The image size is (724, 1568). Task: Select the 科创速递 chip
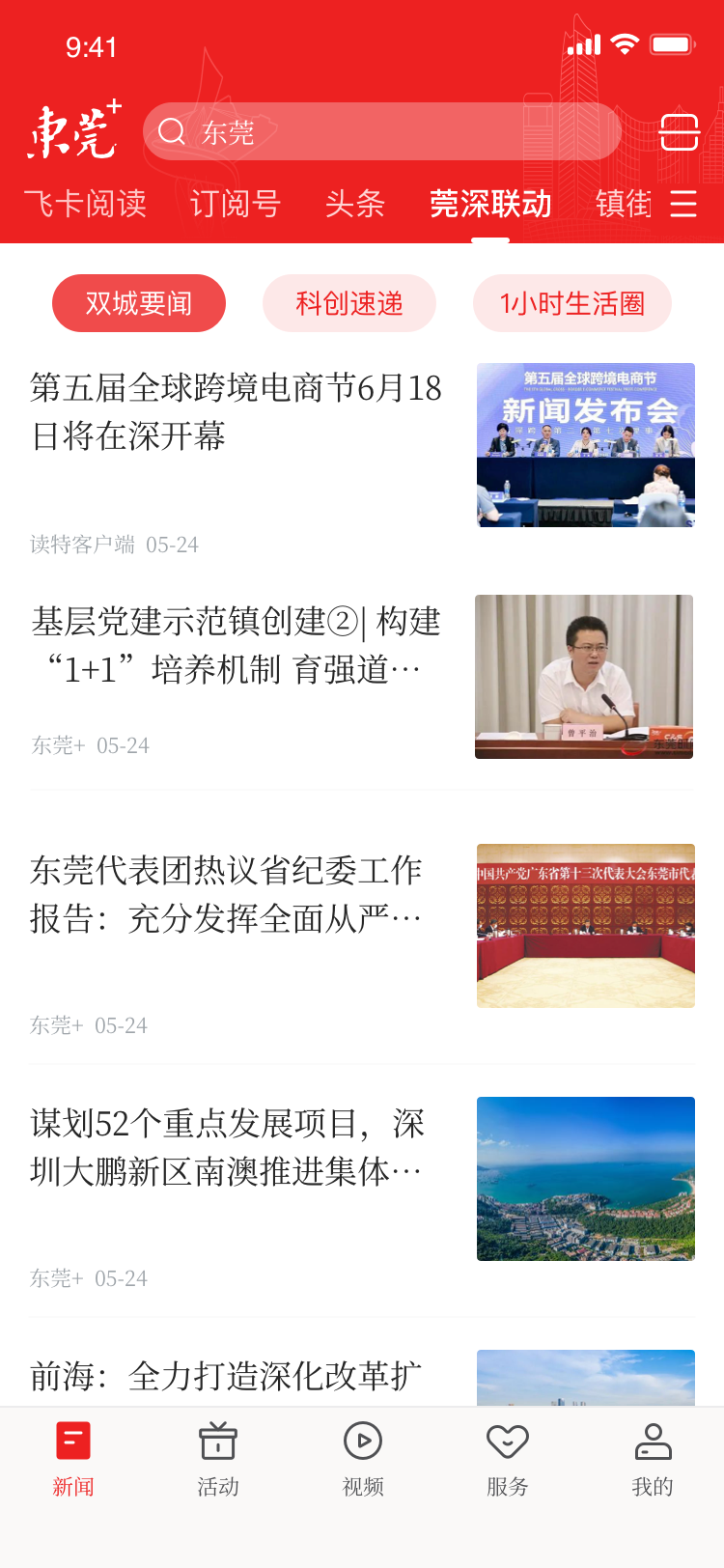point(349,303)
